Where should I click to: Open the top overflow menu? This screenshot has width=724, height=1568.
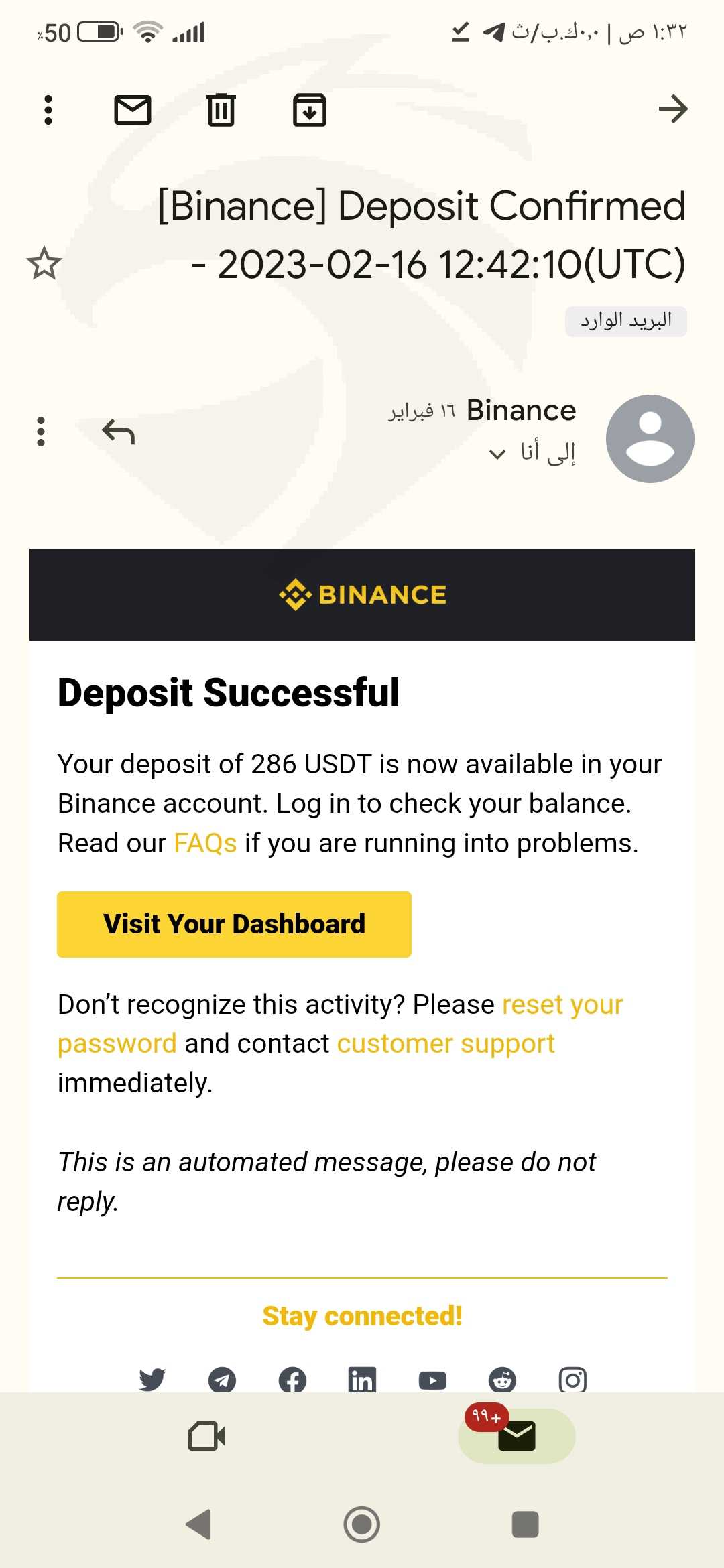pos(48,110)
